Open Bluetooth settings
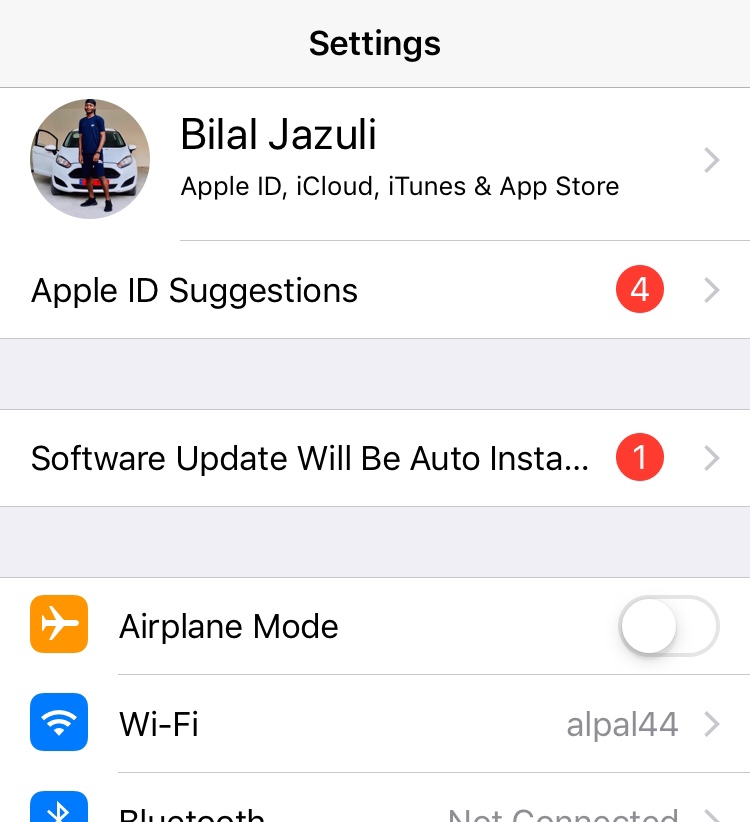 pos(375,810)
